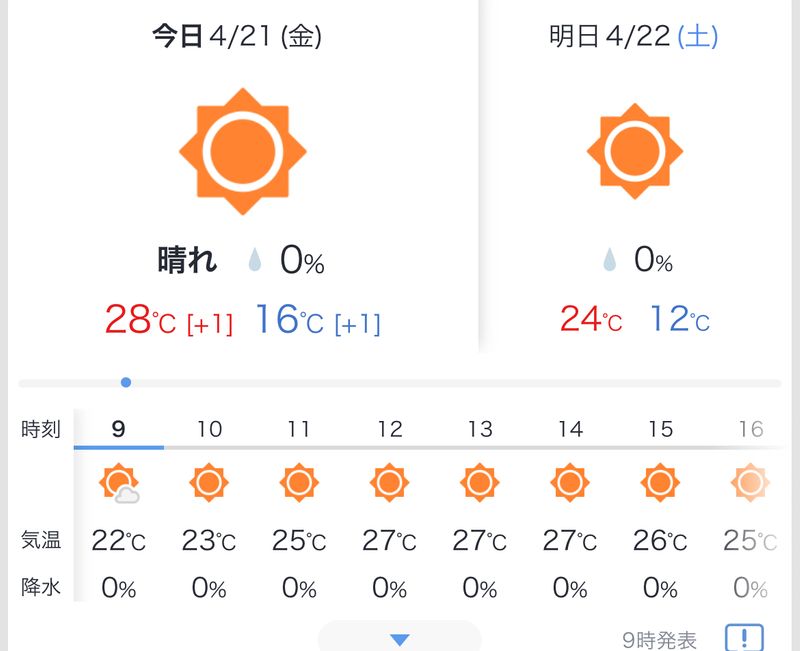Open the weather alert exclamation icon

(744, 637)
